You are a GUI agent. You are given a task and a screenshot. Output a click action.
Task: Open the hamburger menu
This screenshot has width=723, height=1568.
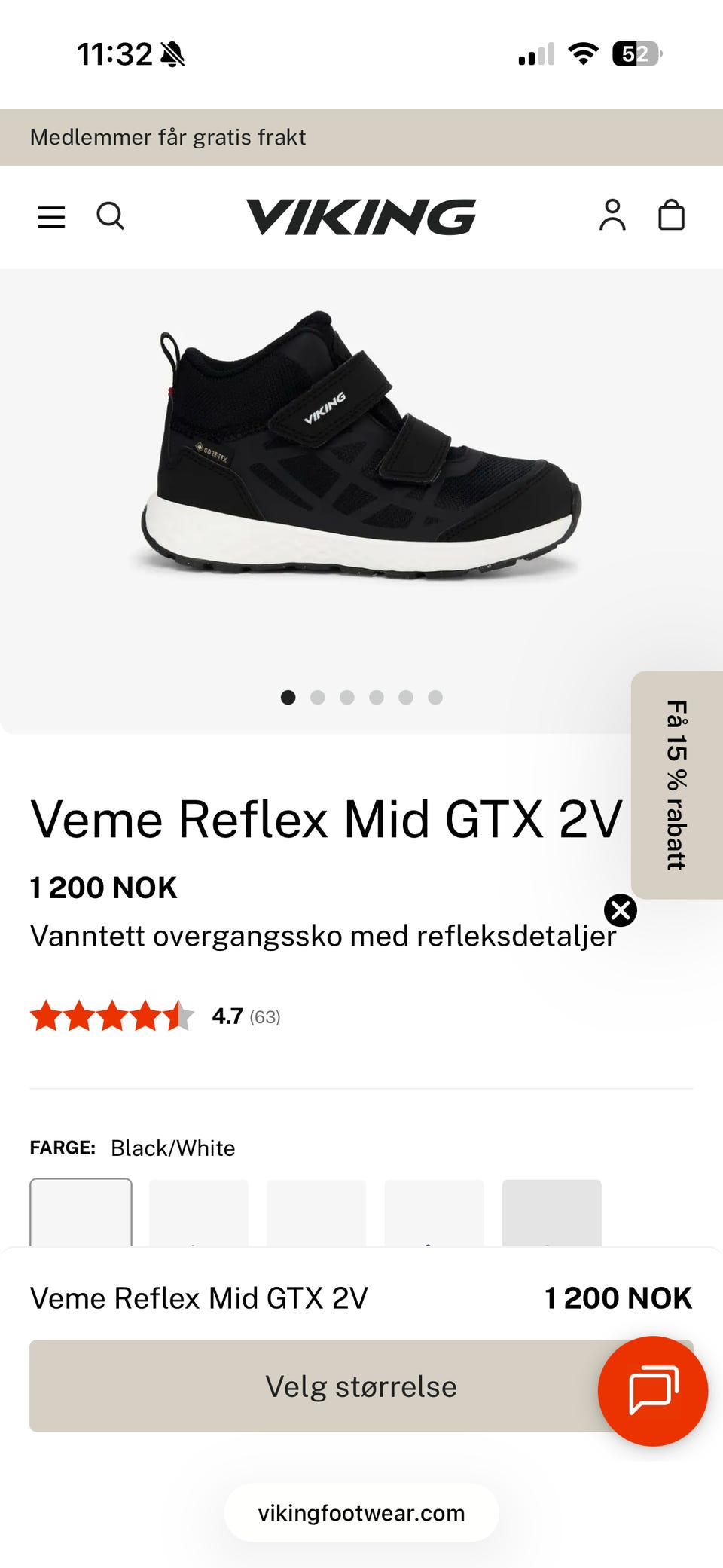(x=51, y=217)
